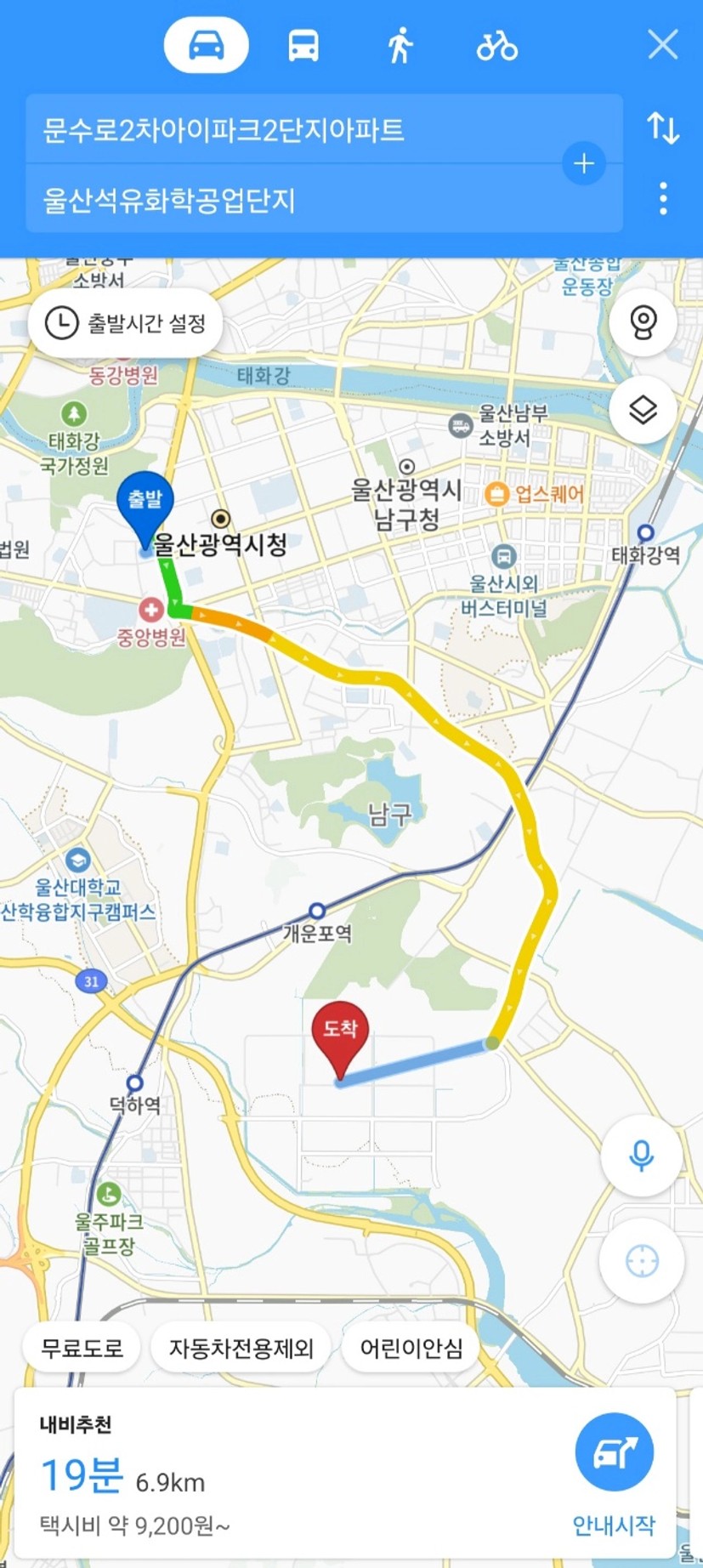Close the directions screen
Screen dimensions: 703x1568
(x=662, y=44)
